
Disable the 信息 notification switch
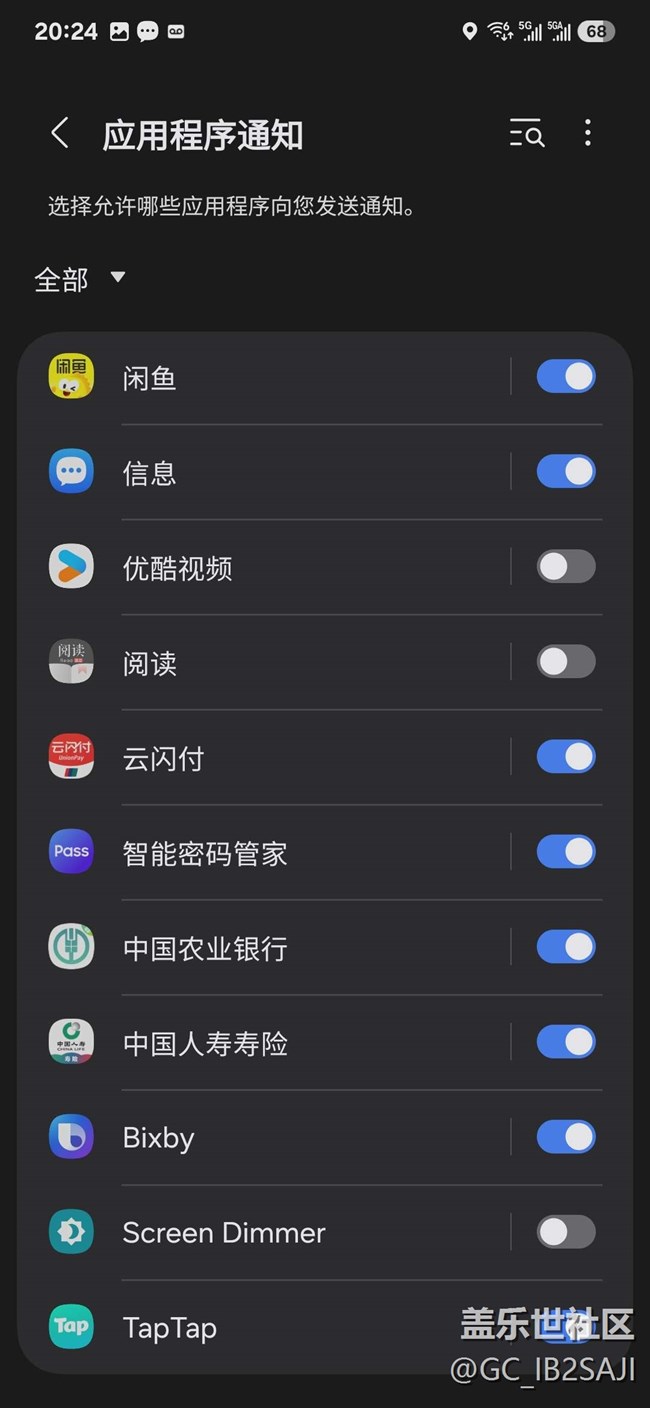(x=566, y=472)
